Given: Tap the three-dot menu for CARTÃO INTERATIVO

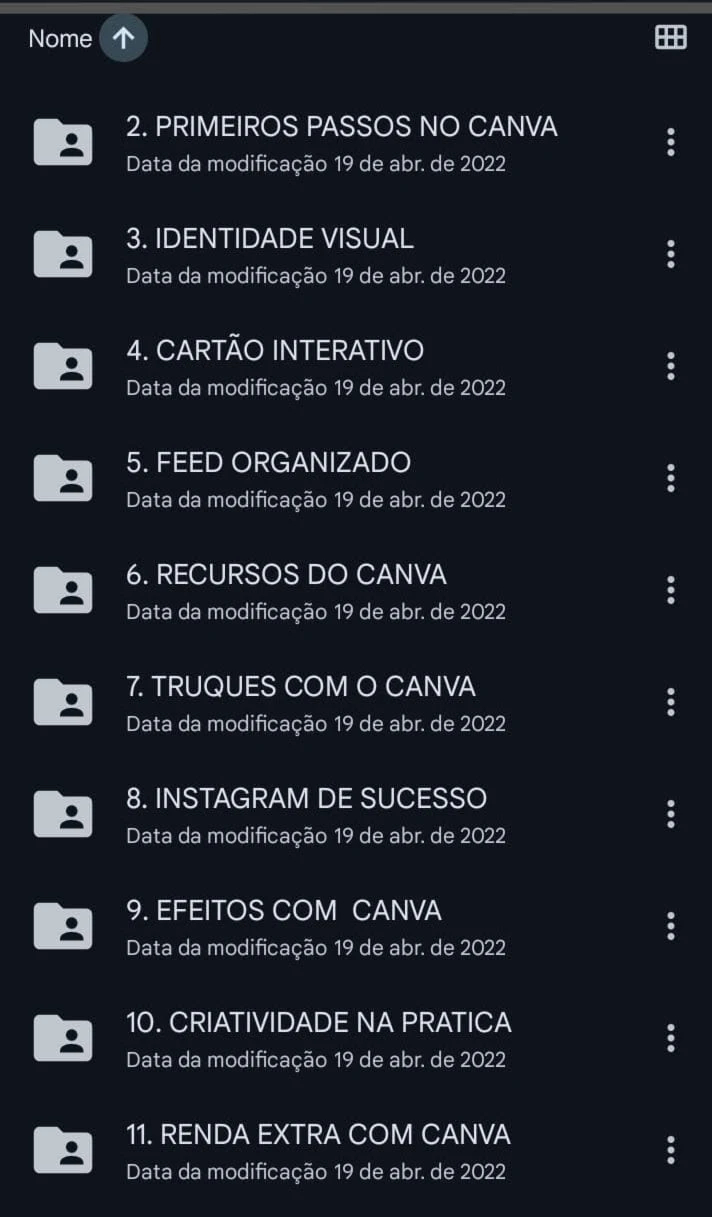Looking at the screenshot, I should coord(671,366).
